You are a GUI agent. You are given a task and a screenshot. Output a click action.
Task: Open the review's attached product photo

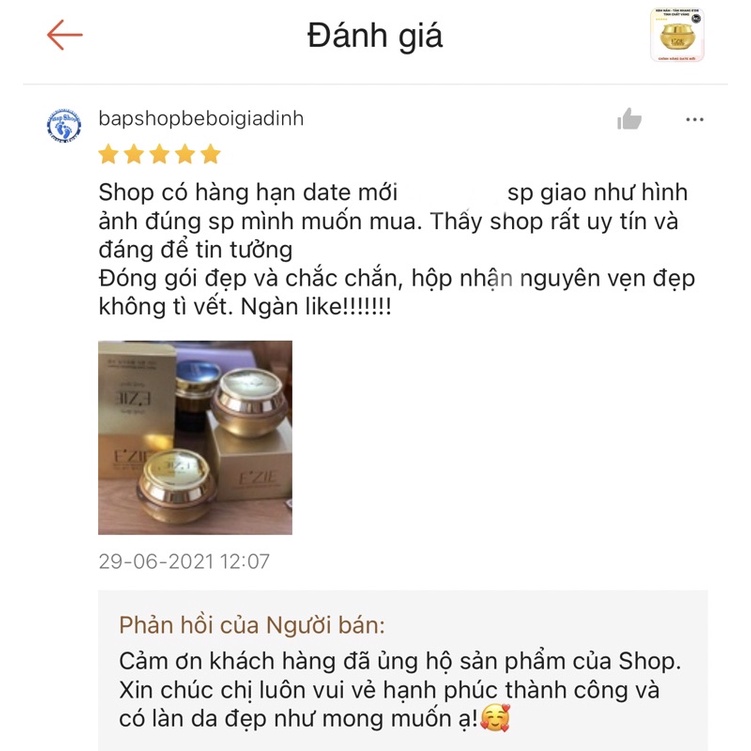(x=195, y=437)
